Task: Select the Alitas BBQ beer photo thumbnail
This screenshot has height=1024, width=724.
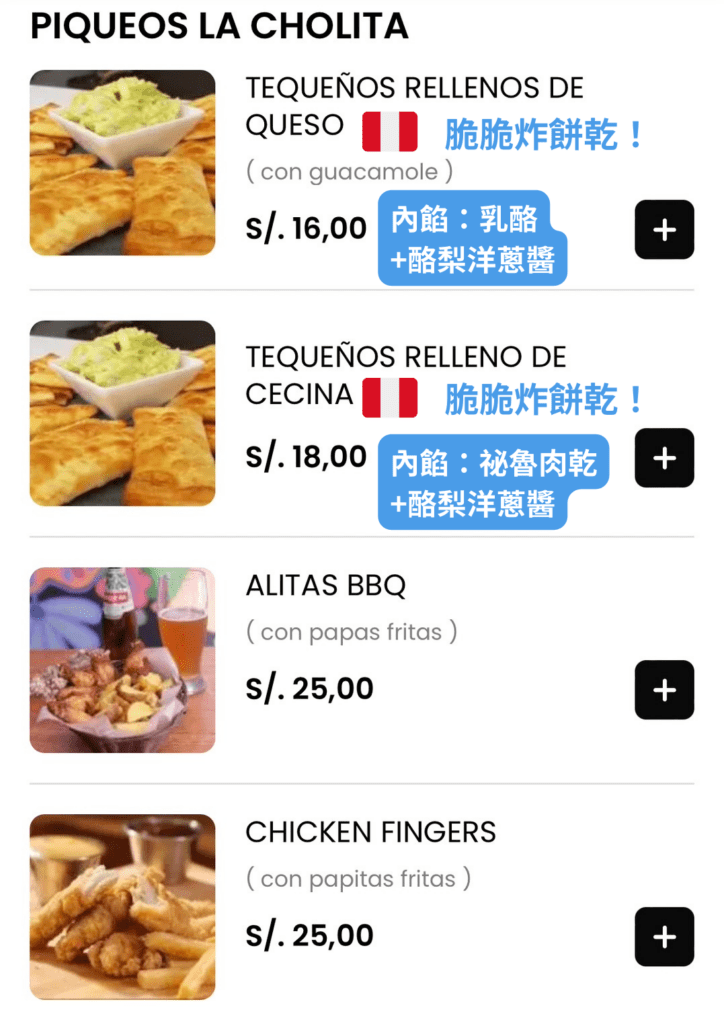Action: point(122,659)
